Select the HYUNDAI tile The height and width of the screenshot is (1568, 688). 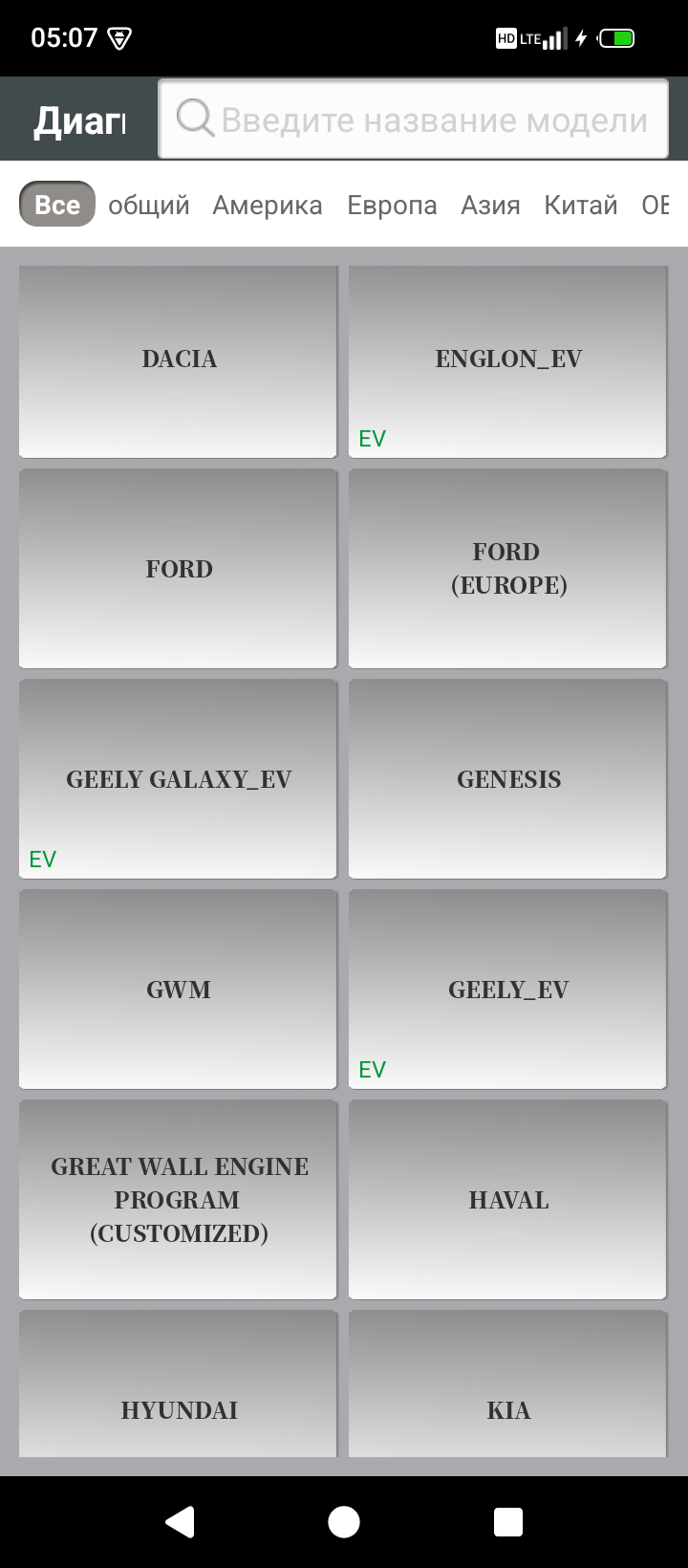point(179,1396)
